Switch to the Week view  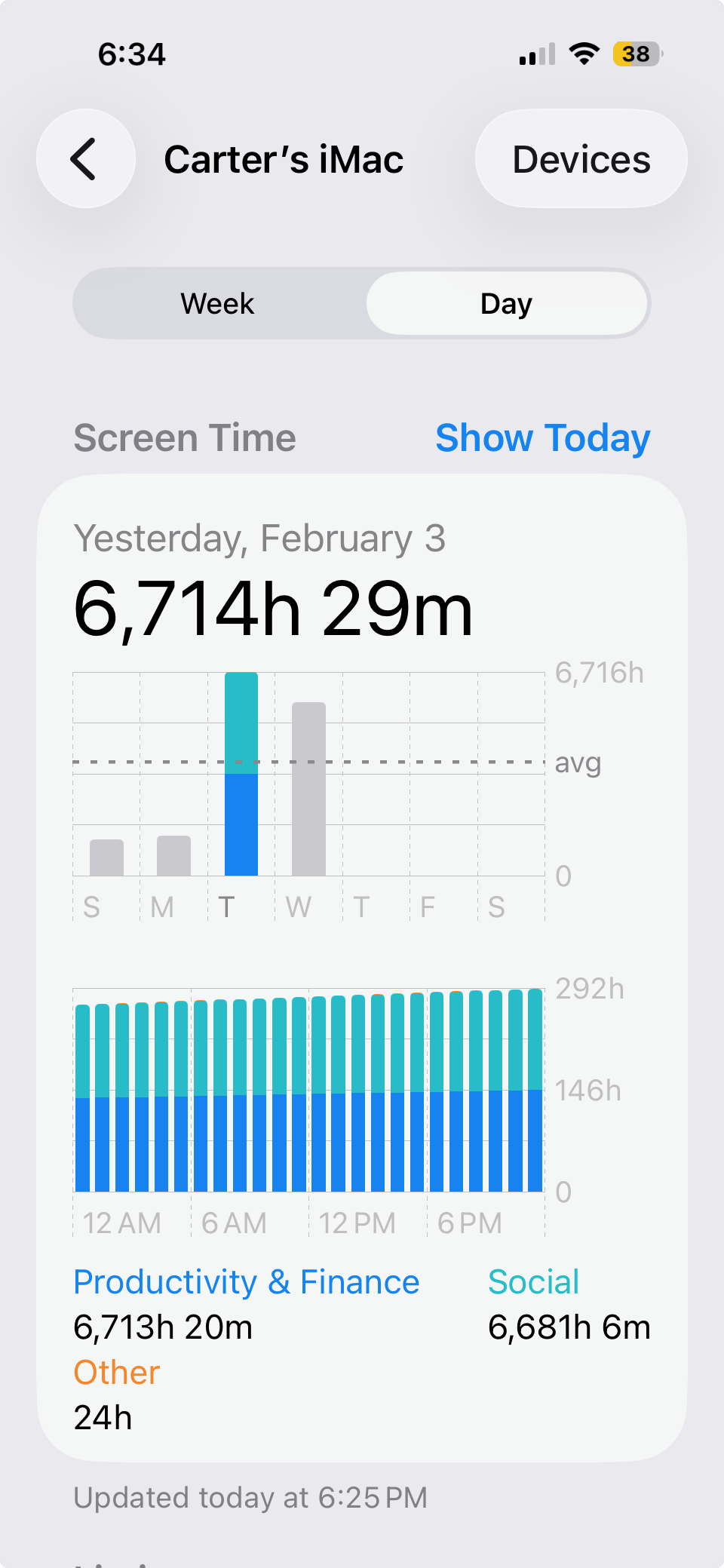[218, 304]
